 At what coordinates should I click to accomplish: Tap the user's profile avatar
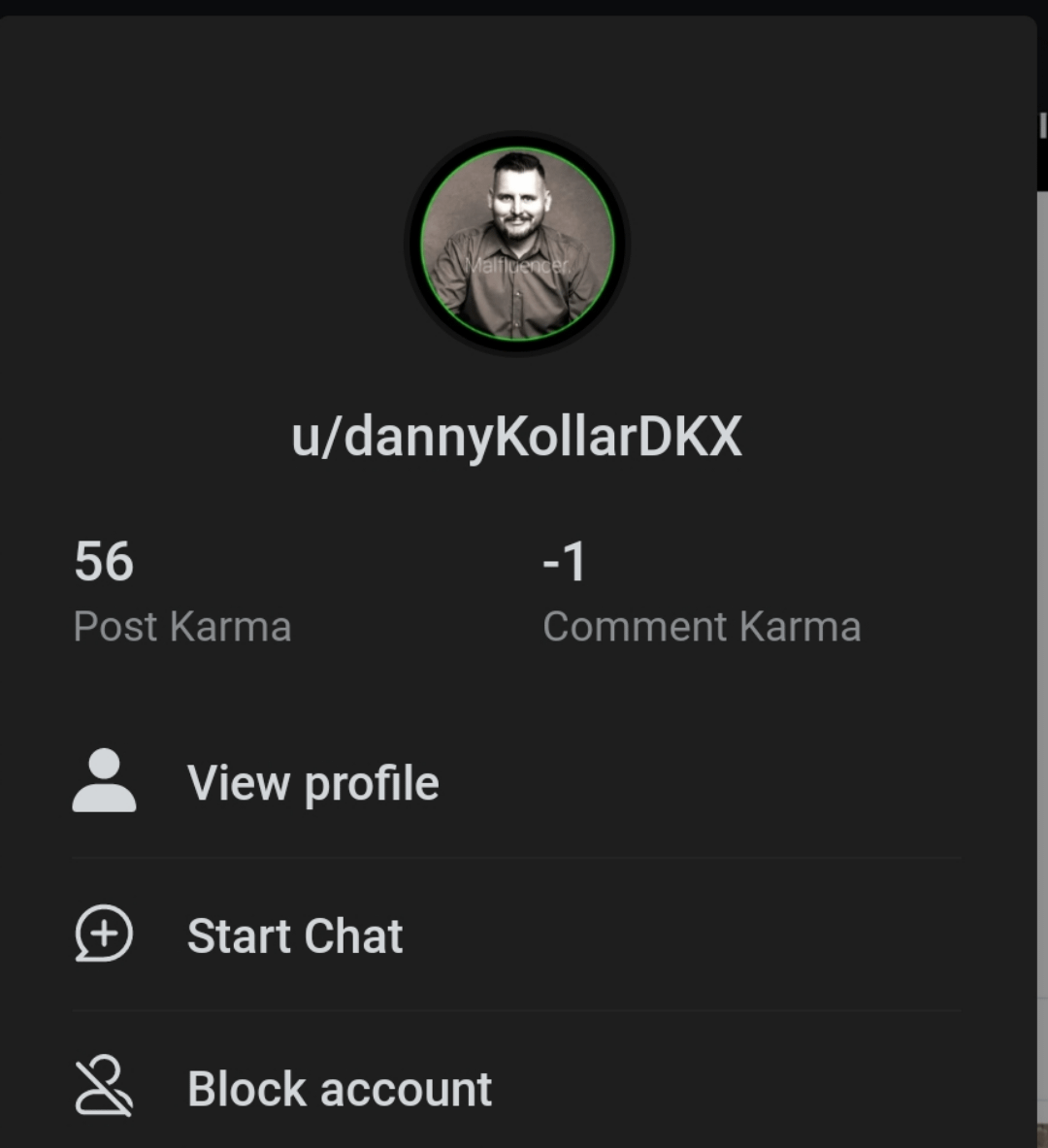coord(517,244)
